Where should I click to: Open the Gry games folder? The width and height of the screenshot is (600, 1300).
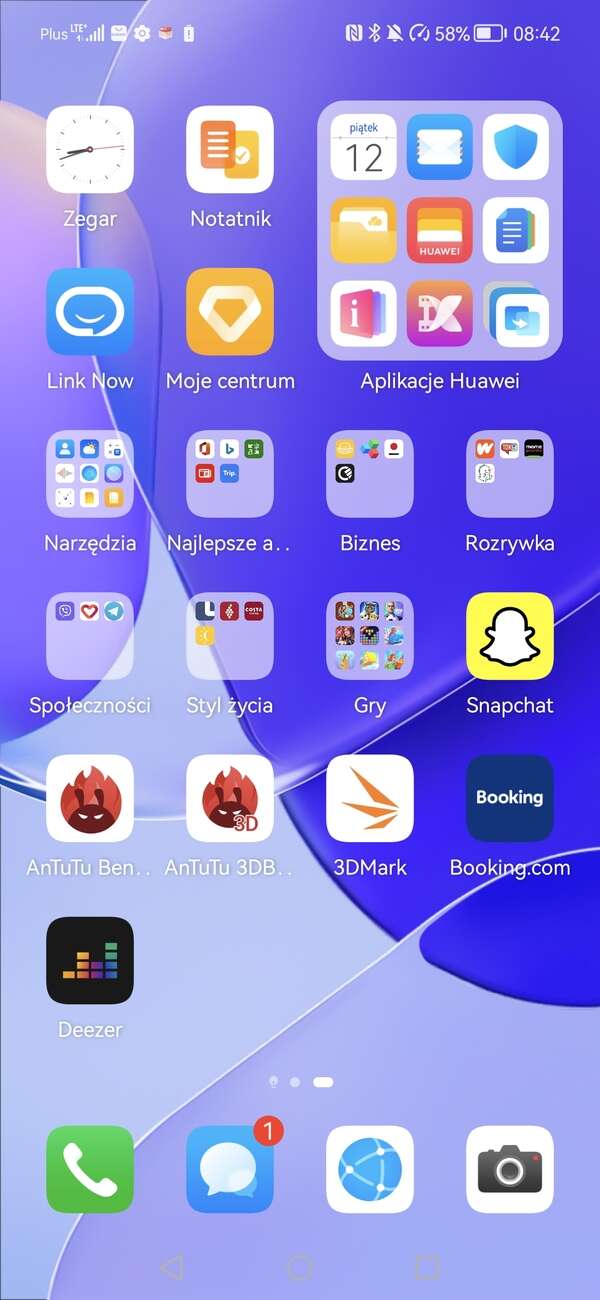[370, 635]
